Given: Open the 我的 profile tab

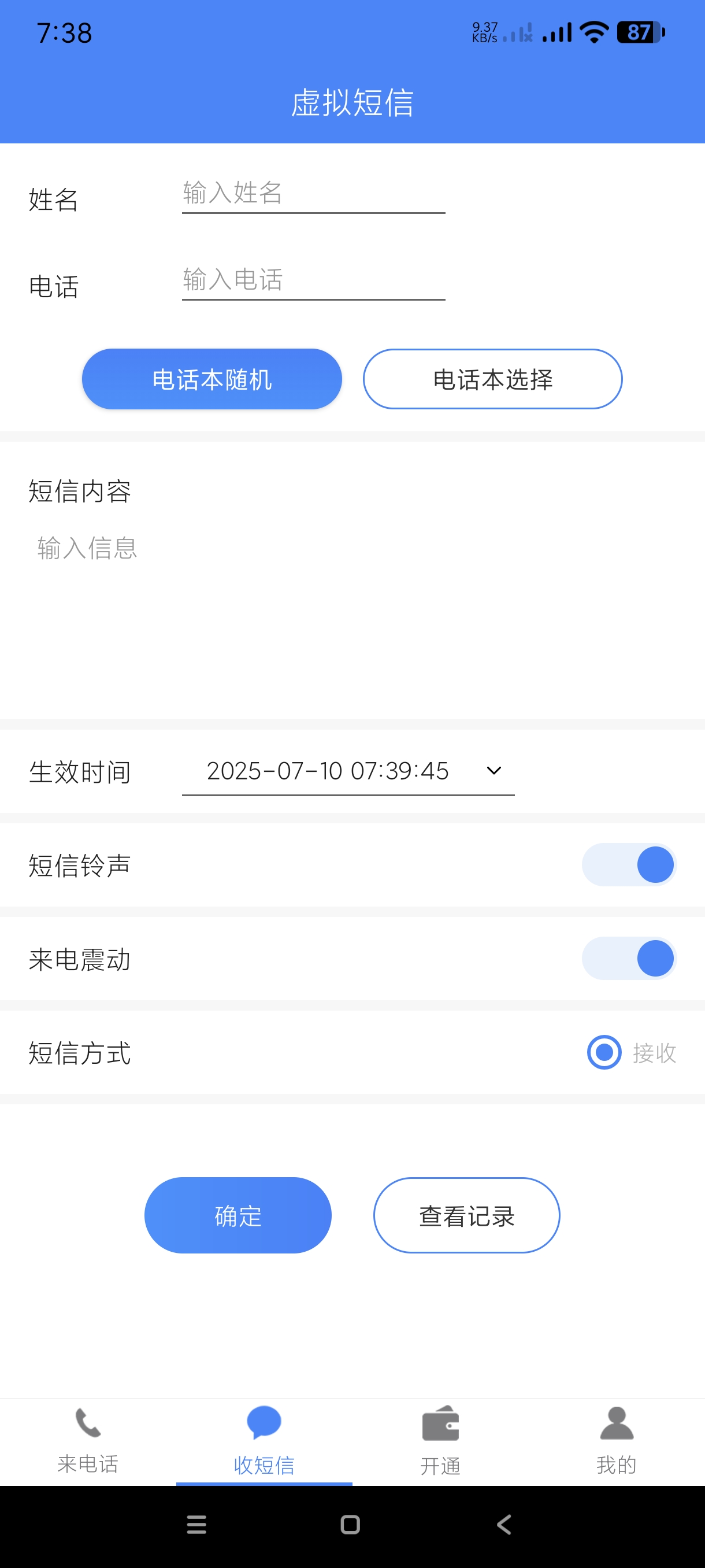Looking at the screenshot, I should pos(616,1440).
